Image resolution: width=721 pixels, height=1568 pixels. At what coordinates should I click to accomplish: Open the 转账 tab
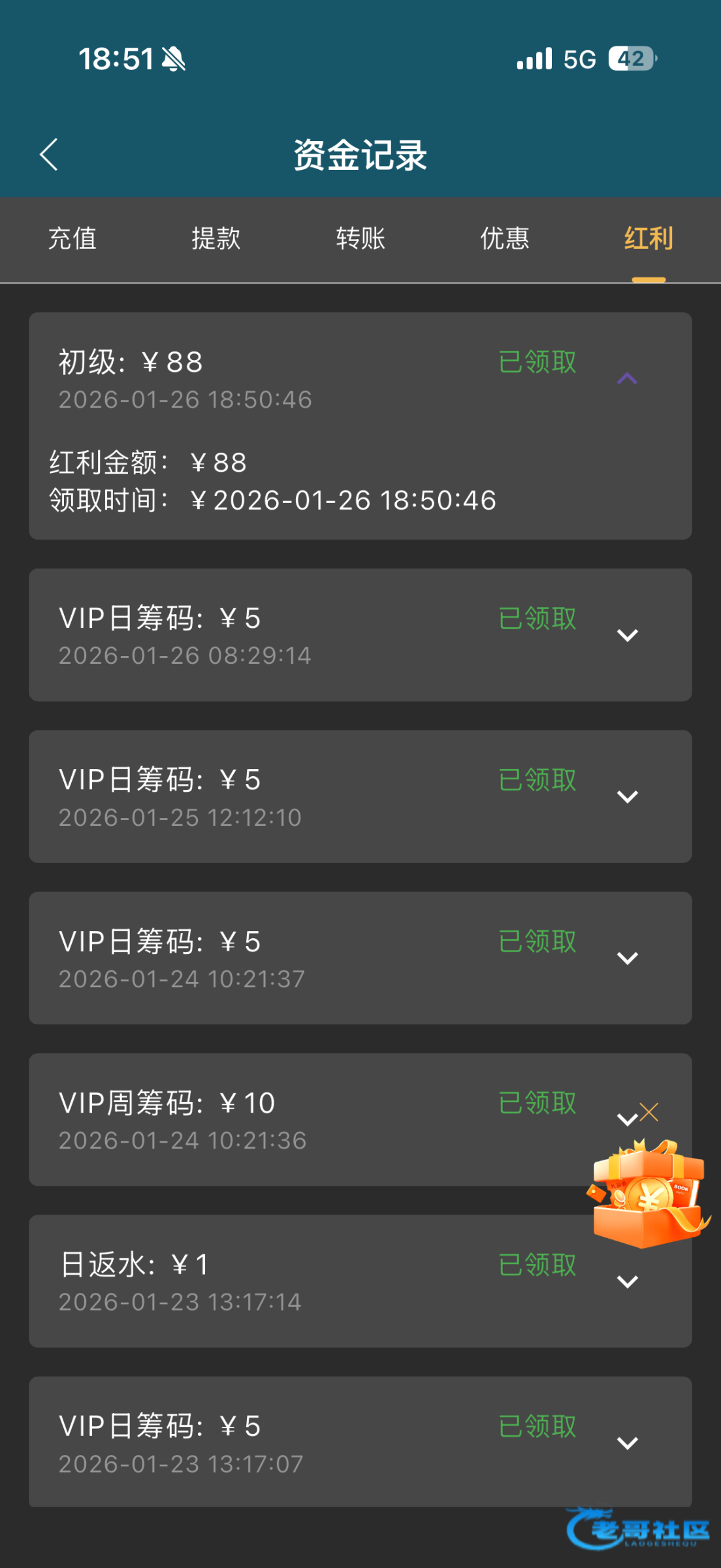coord(360,238)
